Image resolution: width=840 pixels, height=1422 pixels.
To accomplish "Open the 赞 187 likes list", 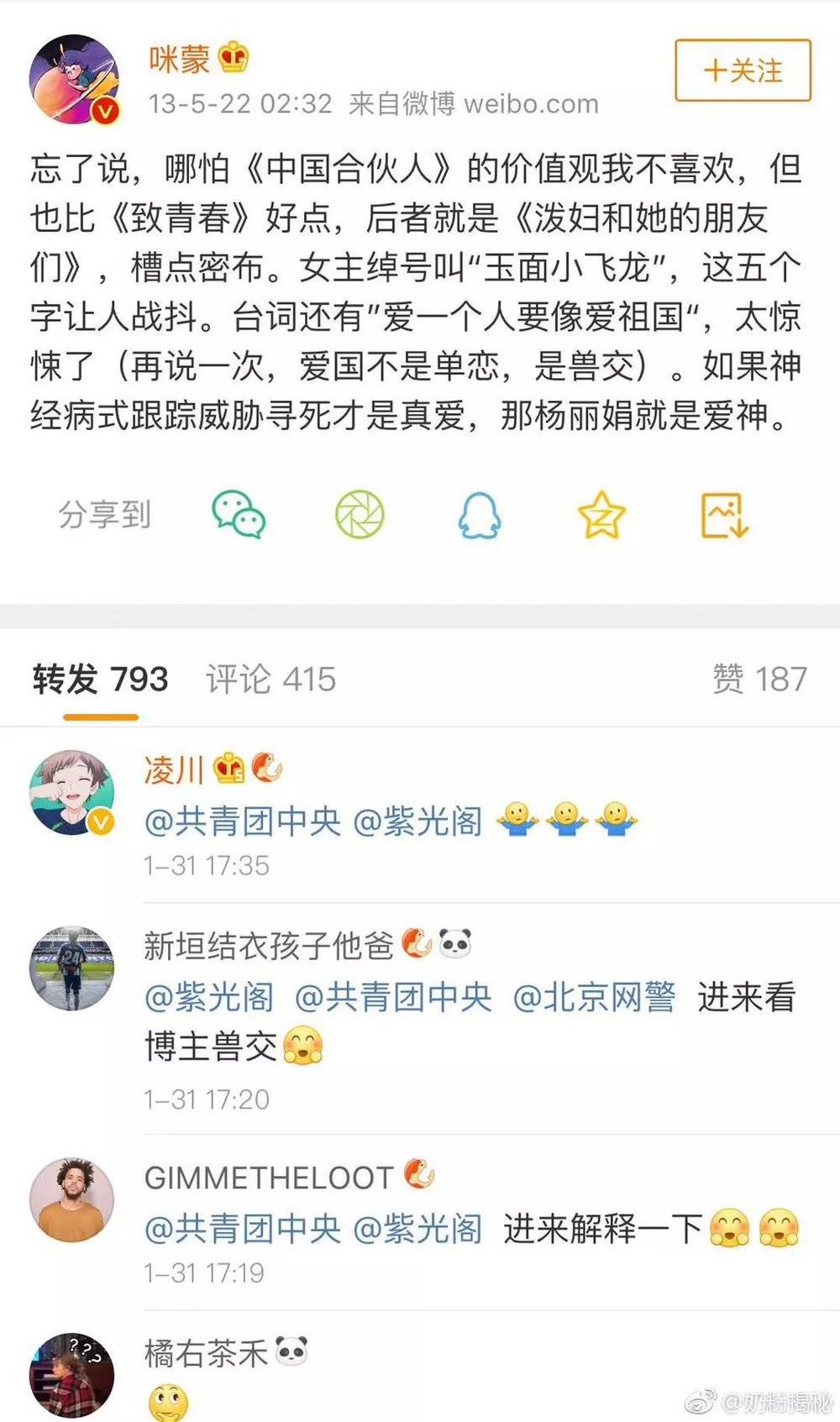I will tap(759, 679).
